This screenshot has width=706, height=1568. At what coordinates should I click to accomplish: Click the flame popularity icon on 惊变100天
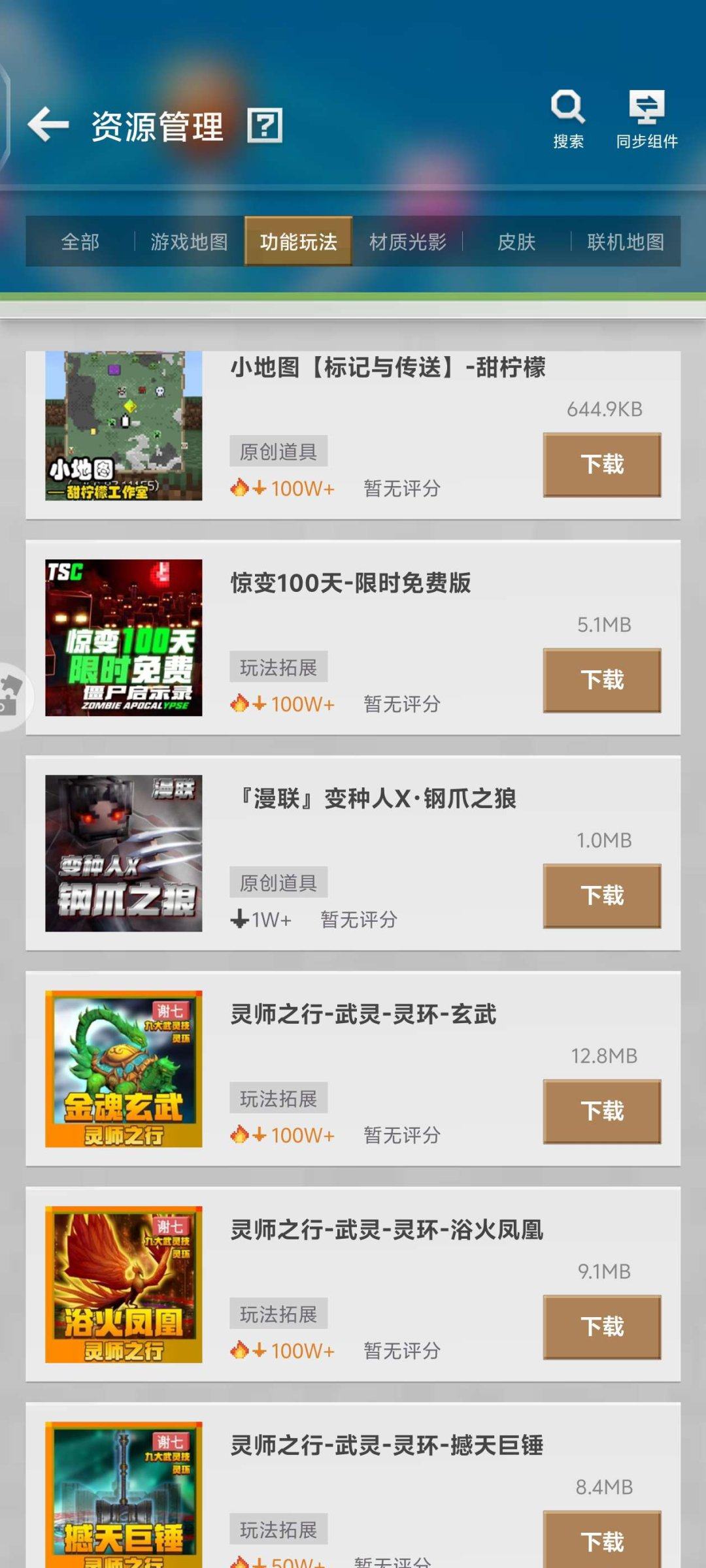coord(241,704)
